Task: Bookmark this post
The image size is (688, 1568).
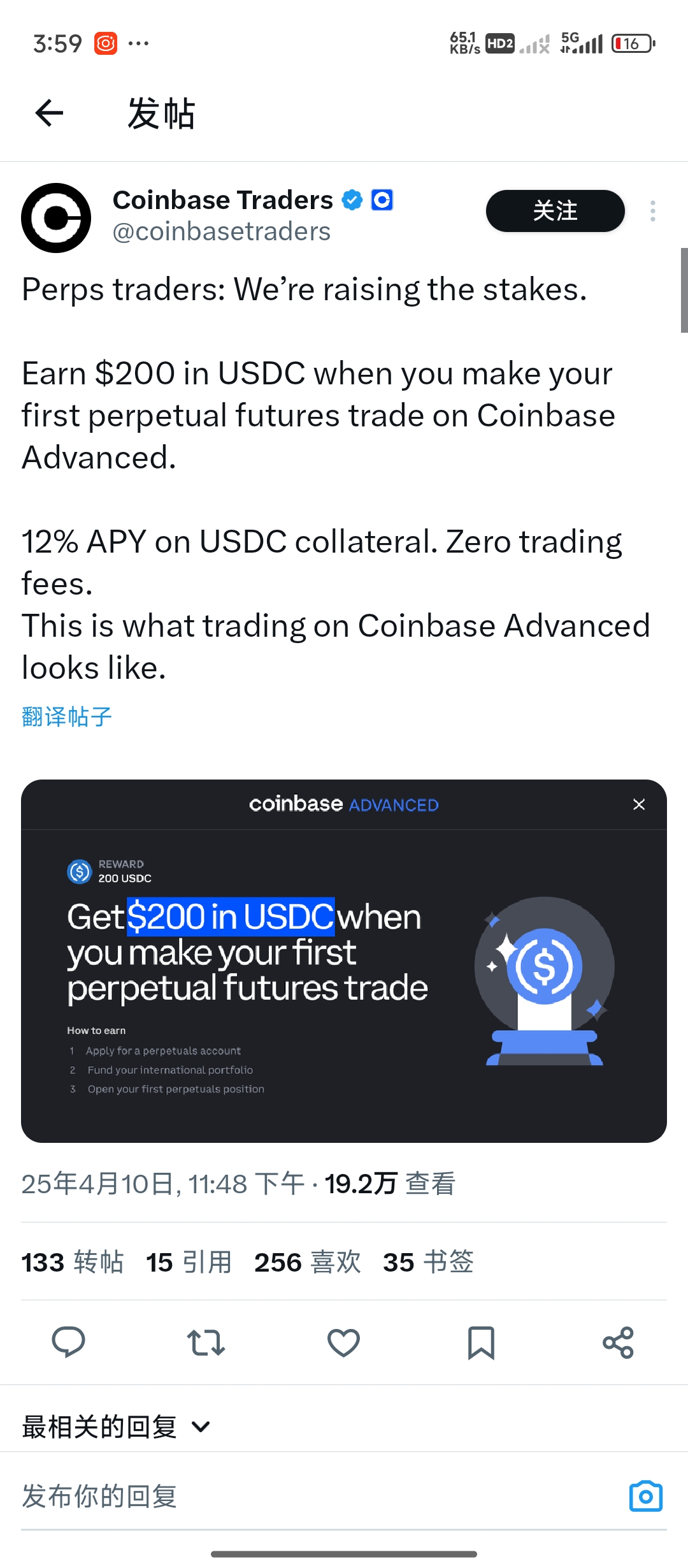Action: 481,1342
